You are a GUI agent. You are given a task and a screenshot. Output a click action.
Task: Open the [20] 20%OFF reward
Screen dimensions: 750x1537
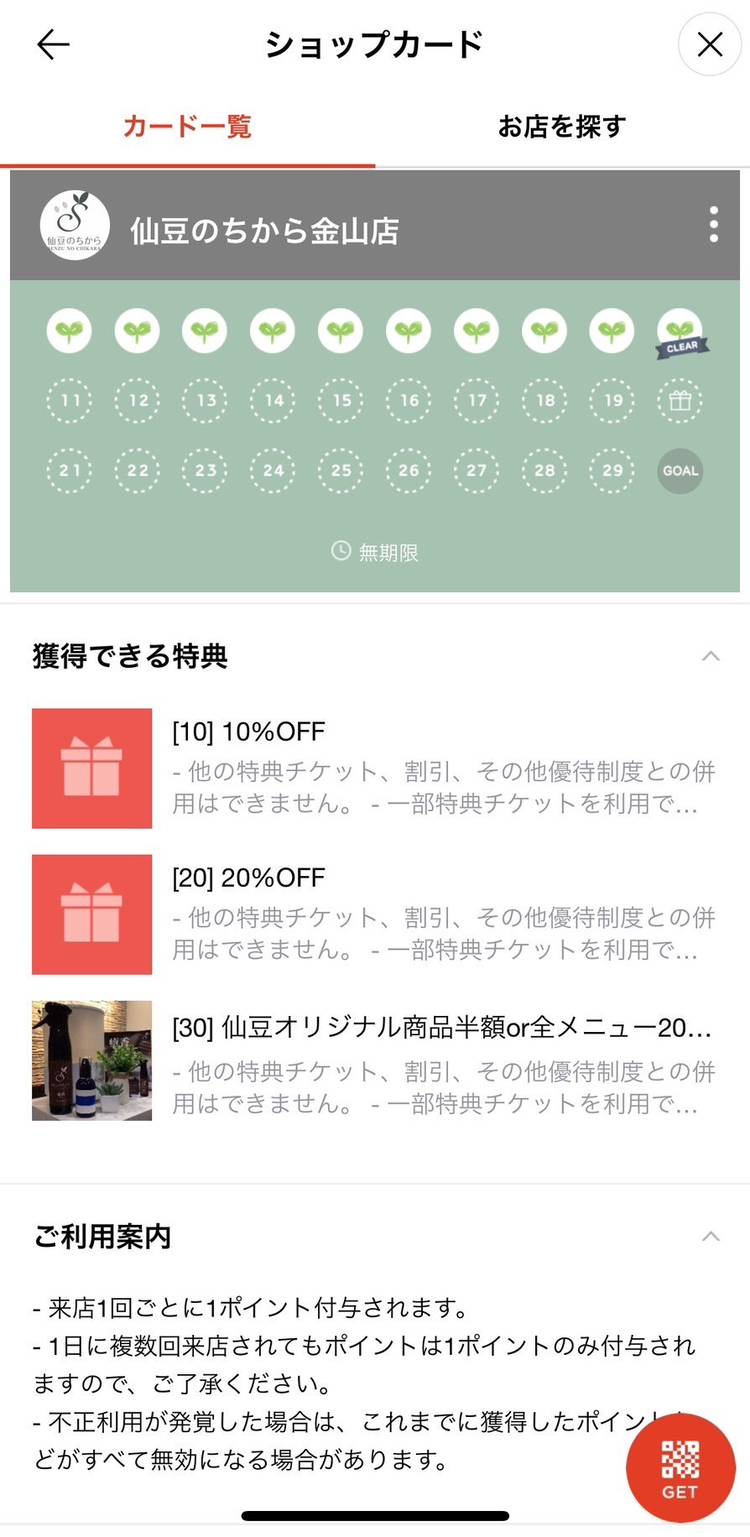click(x=374, y=914)
